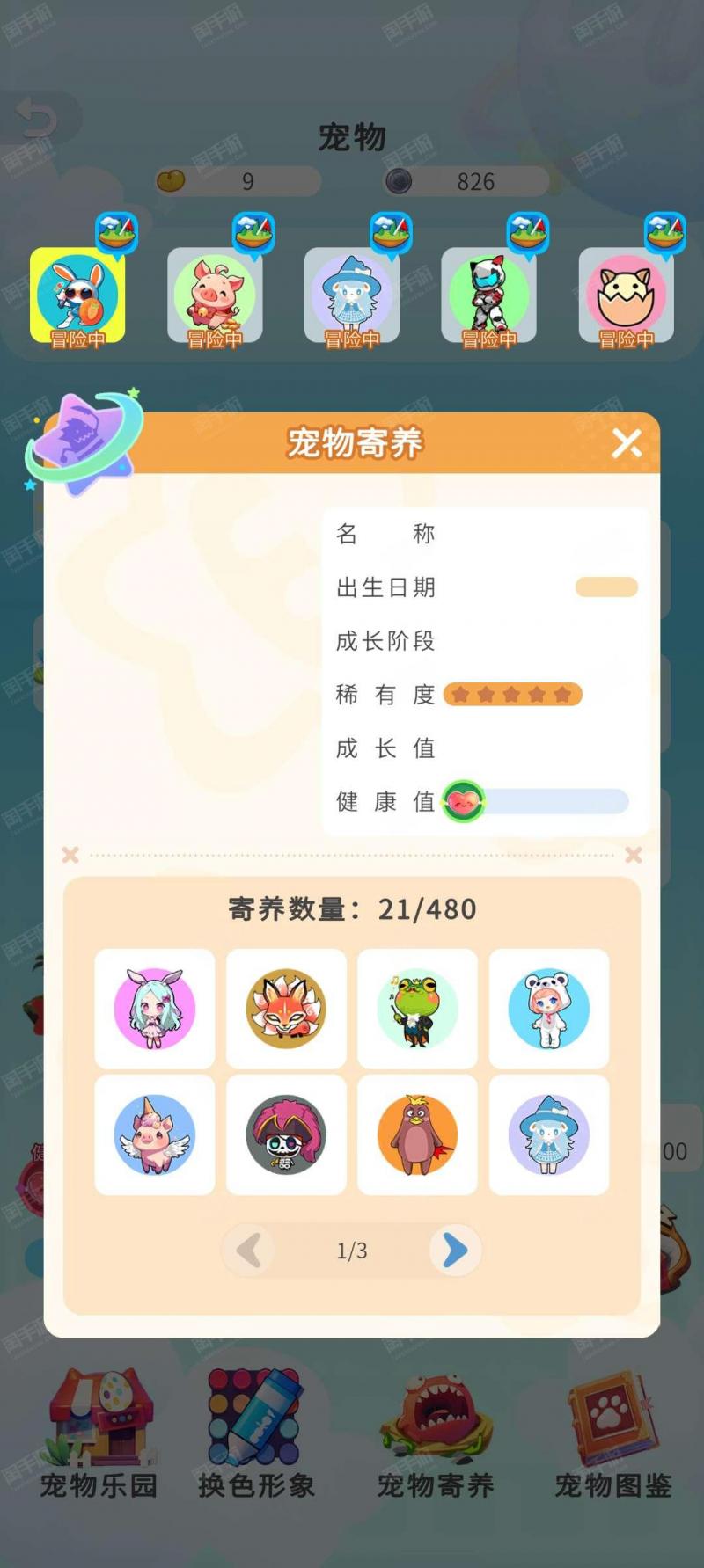This screenshot has width=704, height=1568.
Task: Go to previous page of boarded pets
Action: [x=247, y=1250]
